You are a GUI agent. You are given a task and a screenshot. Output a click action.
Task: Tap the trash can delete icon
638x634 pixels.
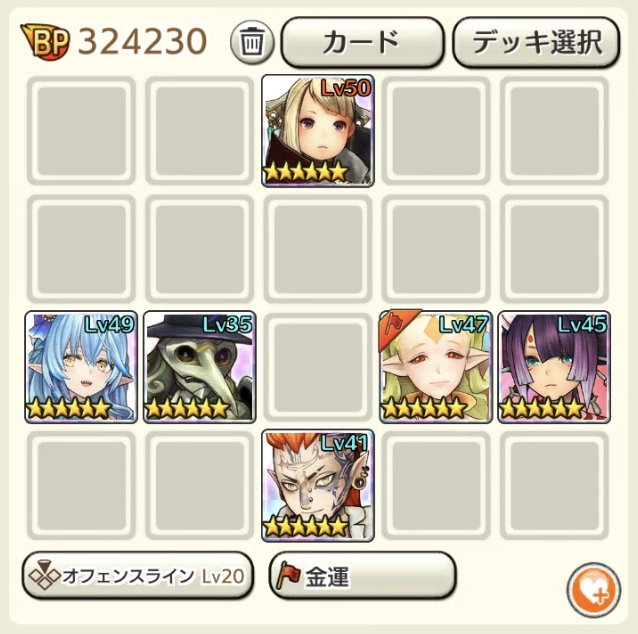(x=253, y=42)
